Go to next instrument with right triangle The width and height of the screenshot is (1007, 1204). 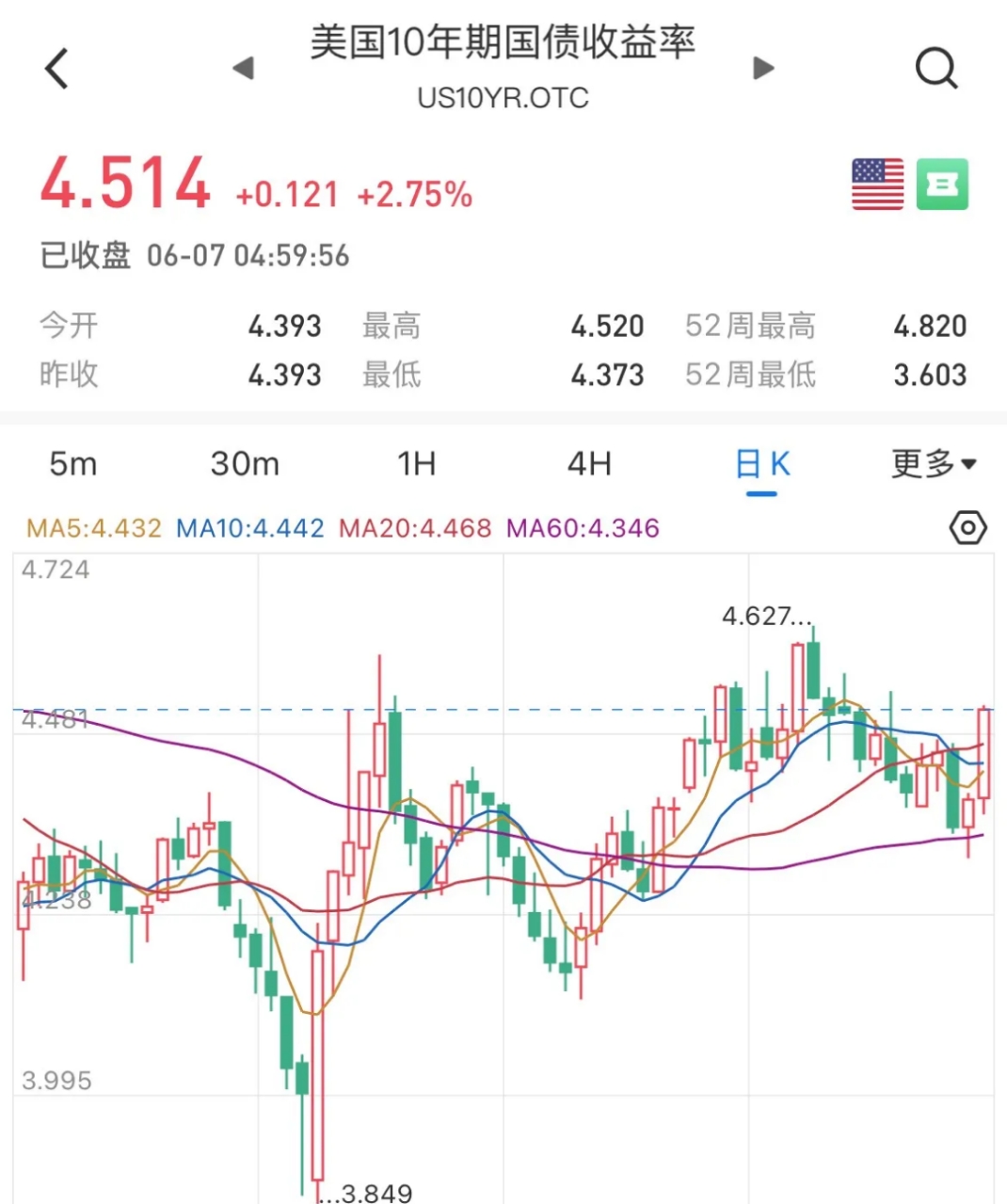click(763, 68)
